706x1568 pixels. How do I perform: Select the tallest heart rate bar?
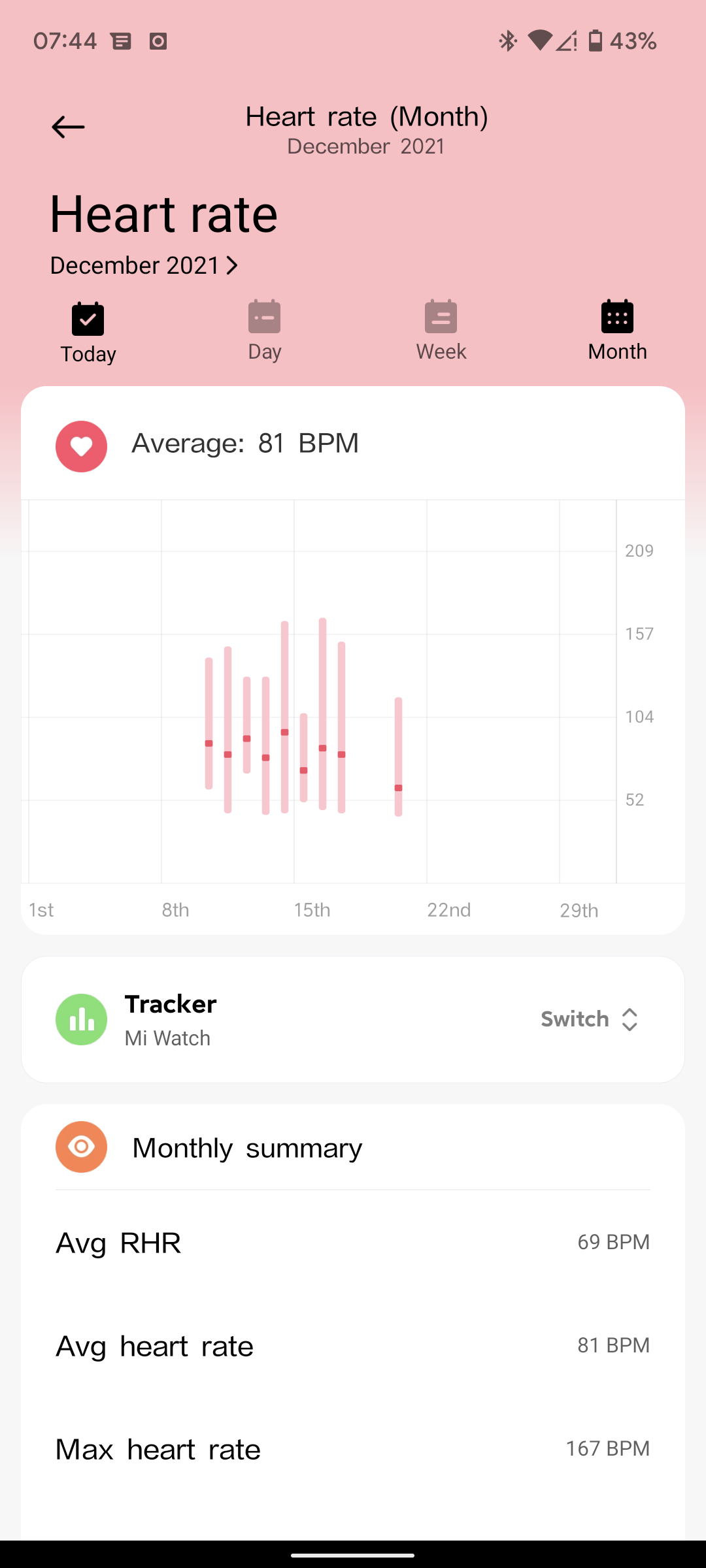[323, 714]
